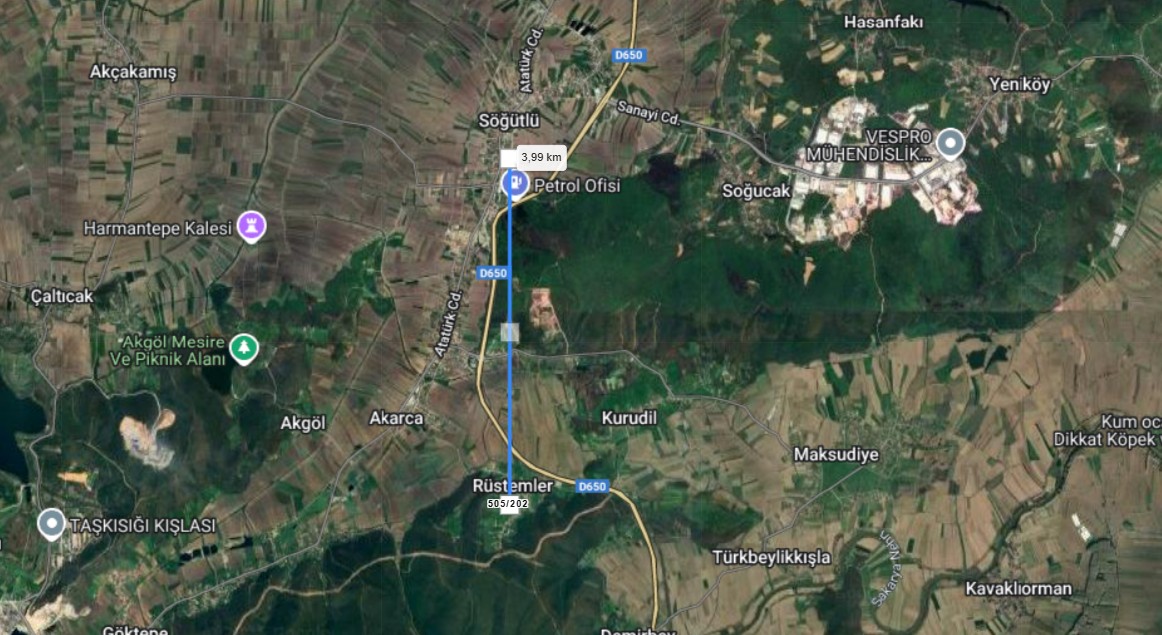The height and width of the screenshot is (635, 1162).
Task: Open Akgöl Mesire Ve Piknik Alanı marker
Action: point(243,349)
